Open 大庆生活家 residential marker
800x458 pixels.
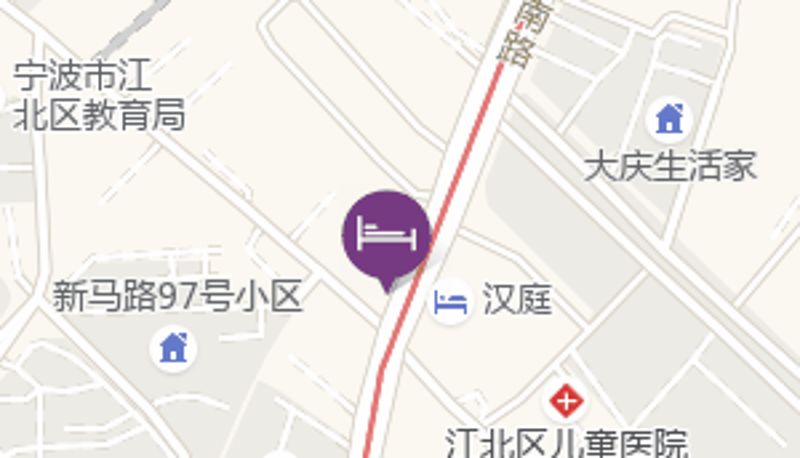click(x=668, y=120)
